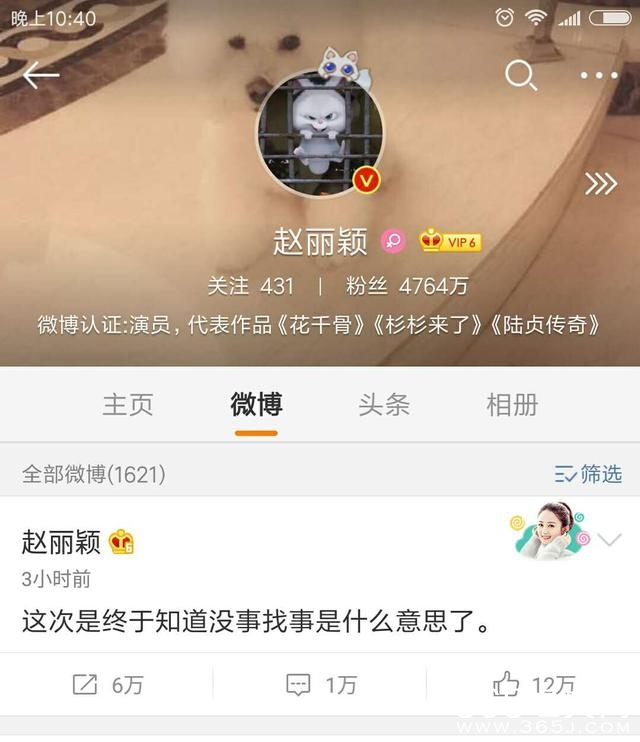The image size is (640, 742).
Task: Switch to the 主页 tab
Action: [128, 404]
